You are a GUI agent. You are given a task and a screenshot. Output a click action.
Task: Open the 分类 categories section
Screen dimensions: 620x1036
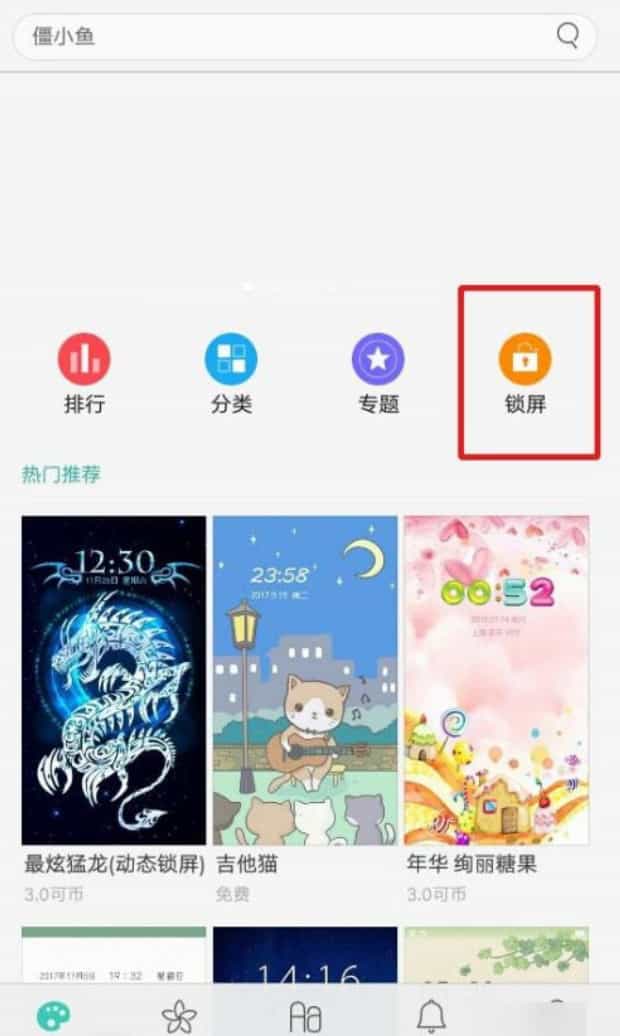231,374
